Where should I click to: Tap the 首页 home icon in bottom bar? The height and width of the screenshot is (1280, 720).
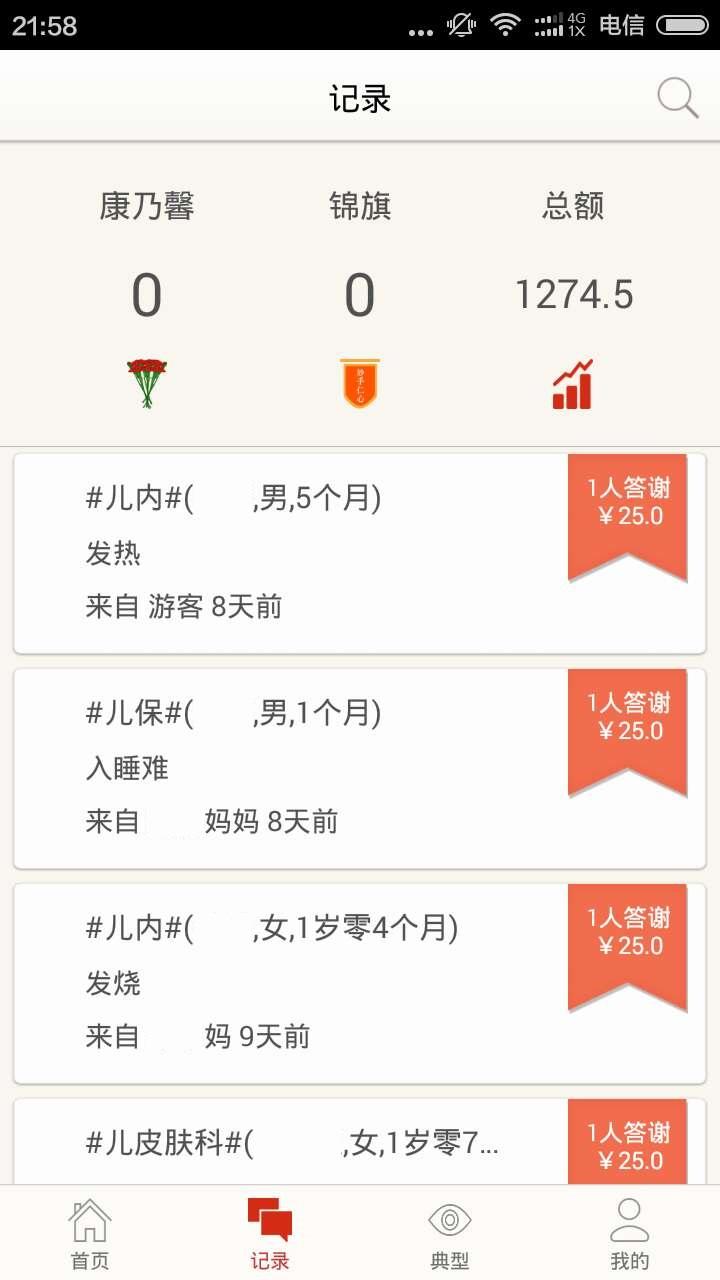tap(88, 1220)
